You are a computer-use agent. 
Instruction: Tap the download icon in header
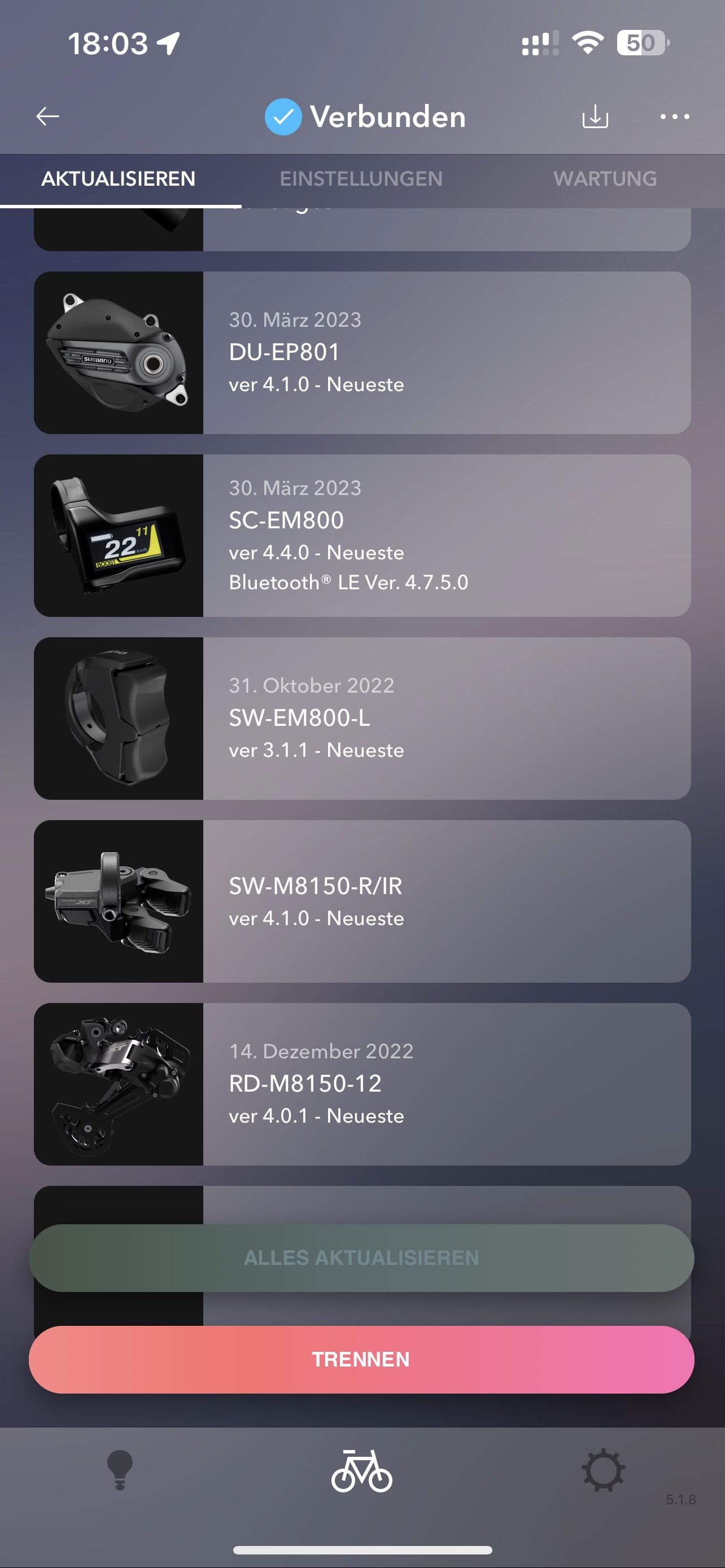(595, 116)
